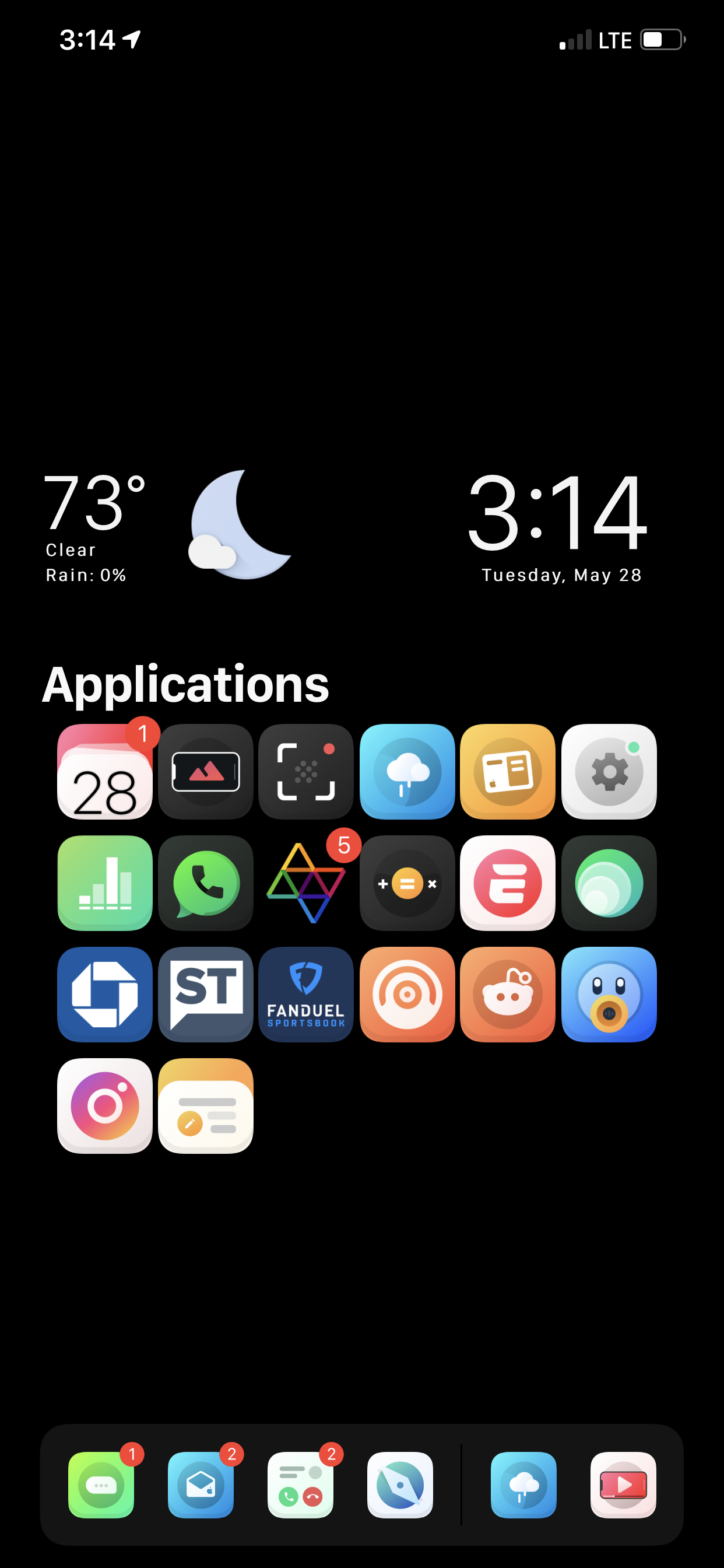Viewport: 724px width, 1568px height.
Task: Open the WhatsApp app
Action: point(206,883)
